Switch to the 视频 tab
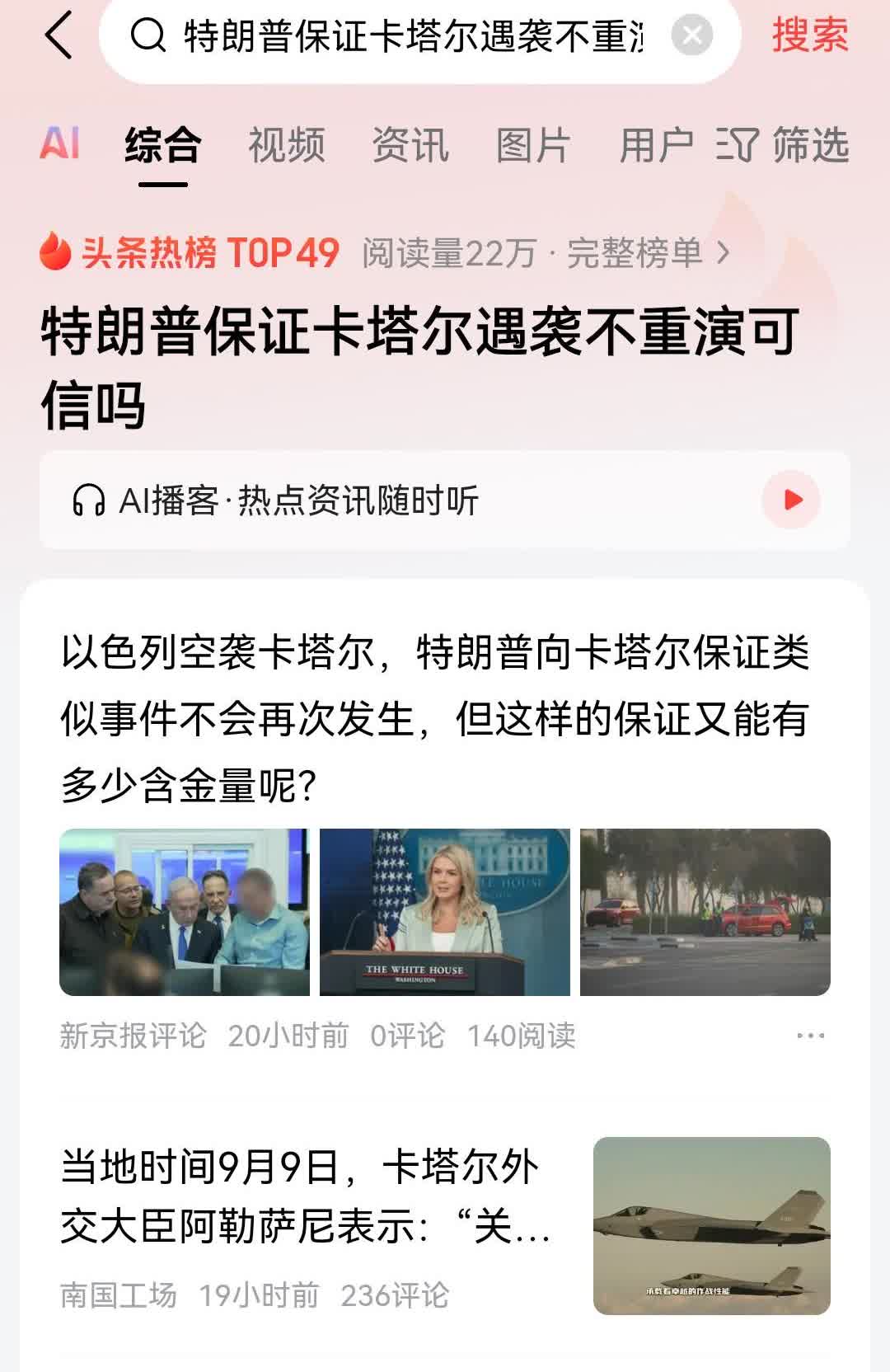Viewport: 890px width, 1372px height. pyautogui.click(x=286, y=145)
